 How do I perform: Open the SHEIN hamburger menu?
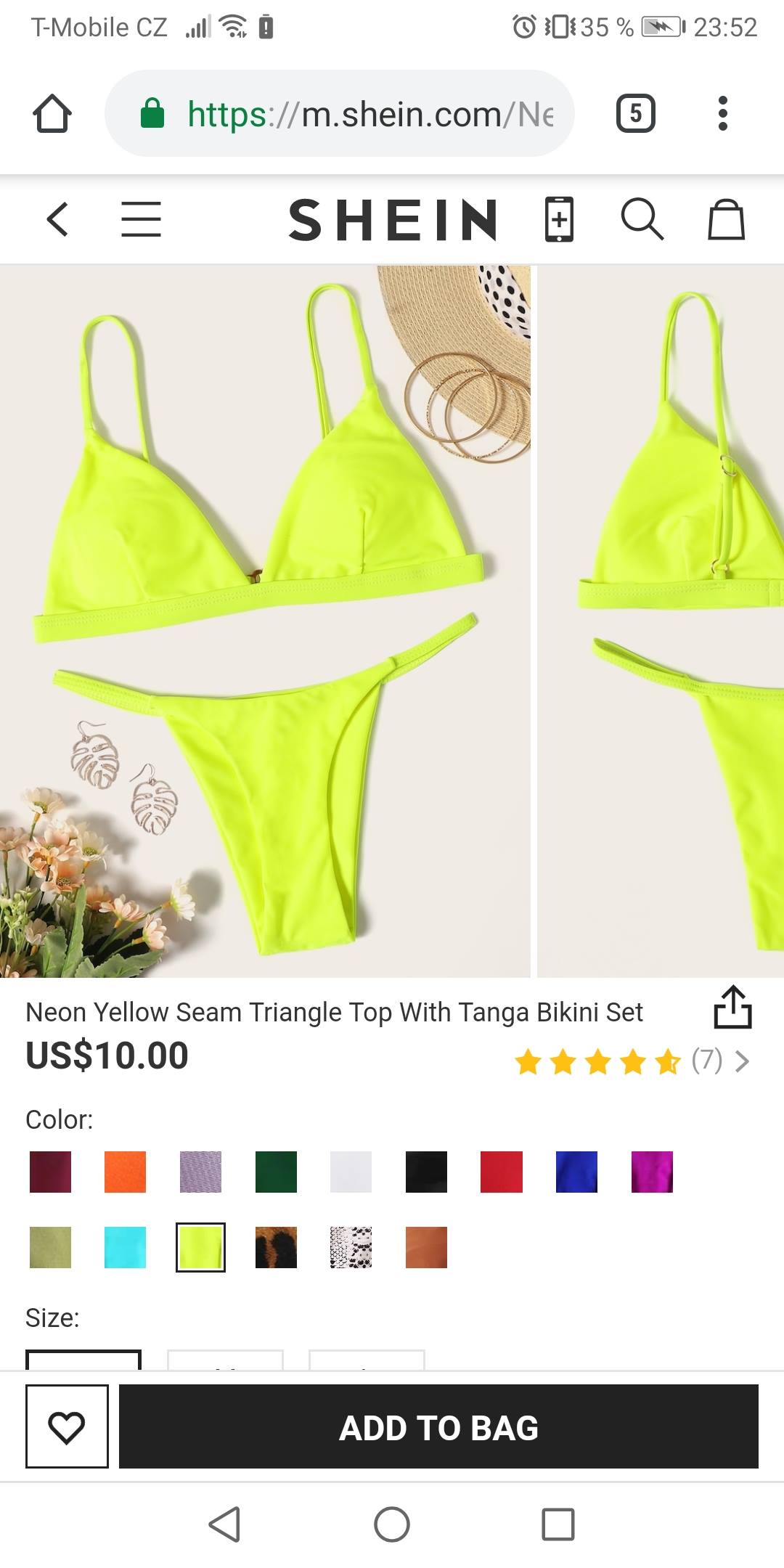[x=141, y=219]
